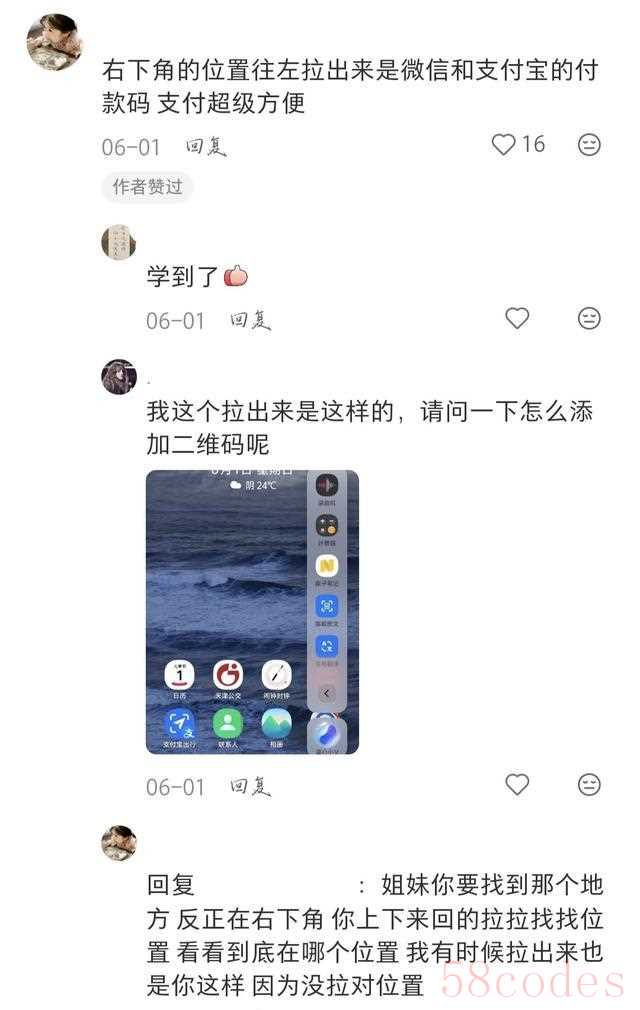The width and height of the screenshot is (640, 1010).
Task: Like the "学到了" reply
Action: (517, 319)
